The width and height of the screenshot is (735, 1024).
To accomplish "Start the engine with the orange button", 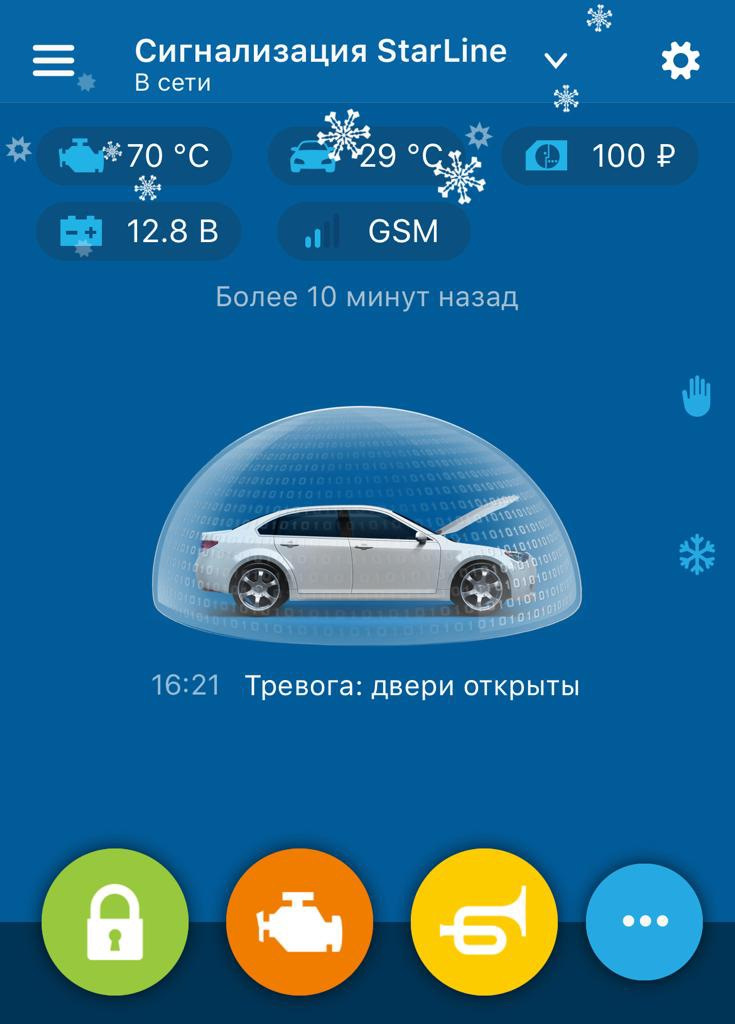I will (x=299, y=920).
